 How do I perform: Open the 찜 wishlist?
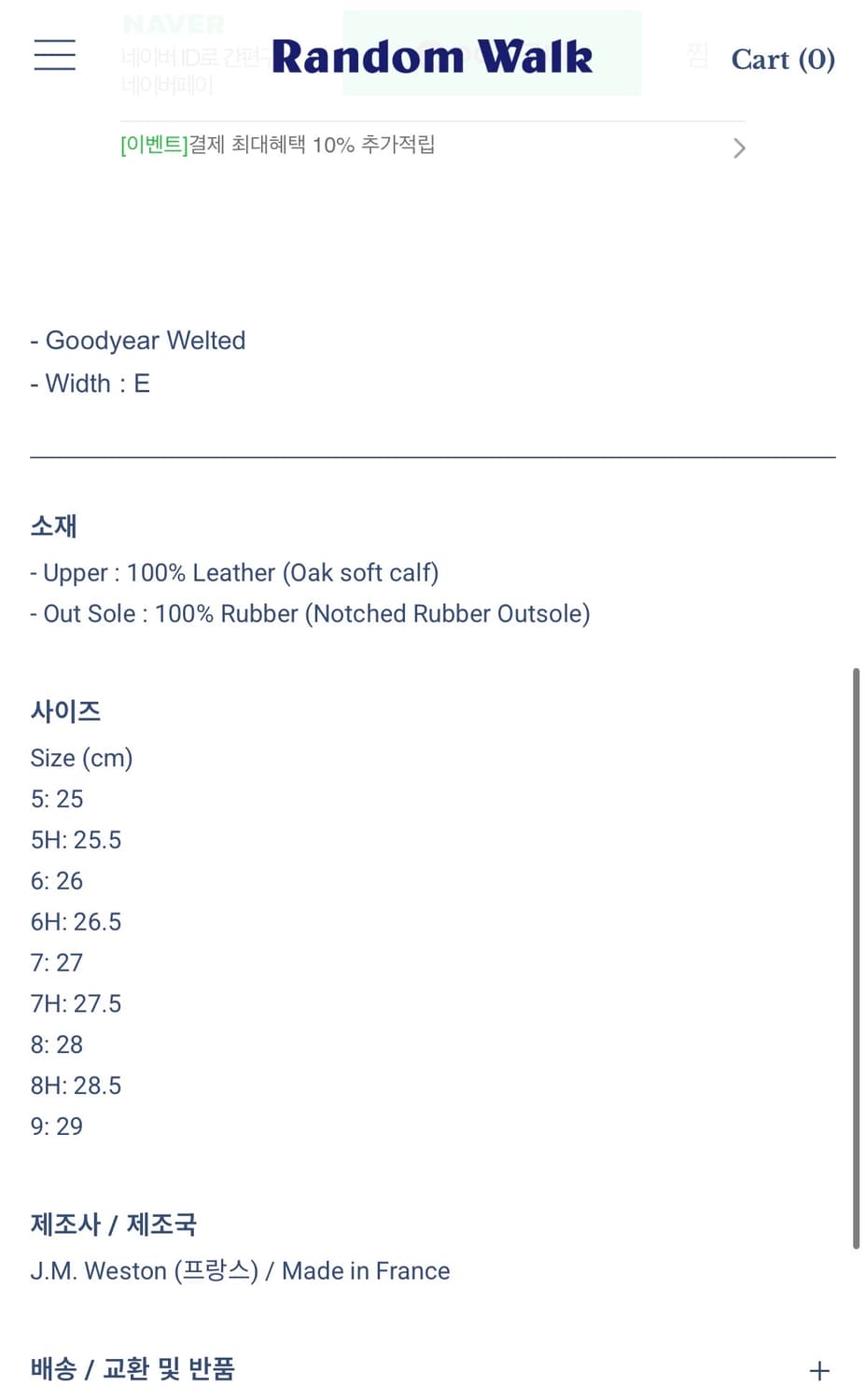[697, 58]
